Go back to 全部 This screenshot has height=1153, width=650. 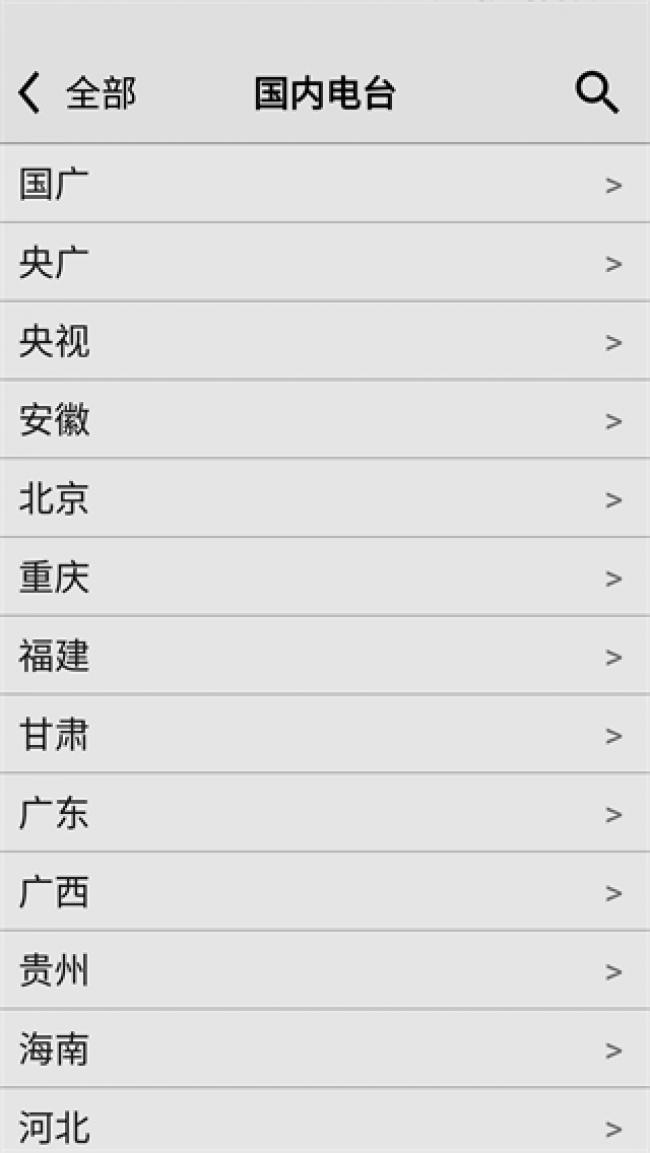pos(76,94)
